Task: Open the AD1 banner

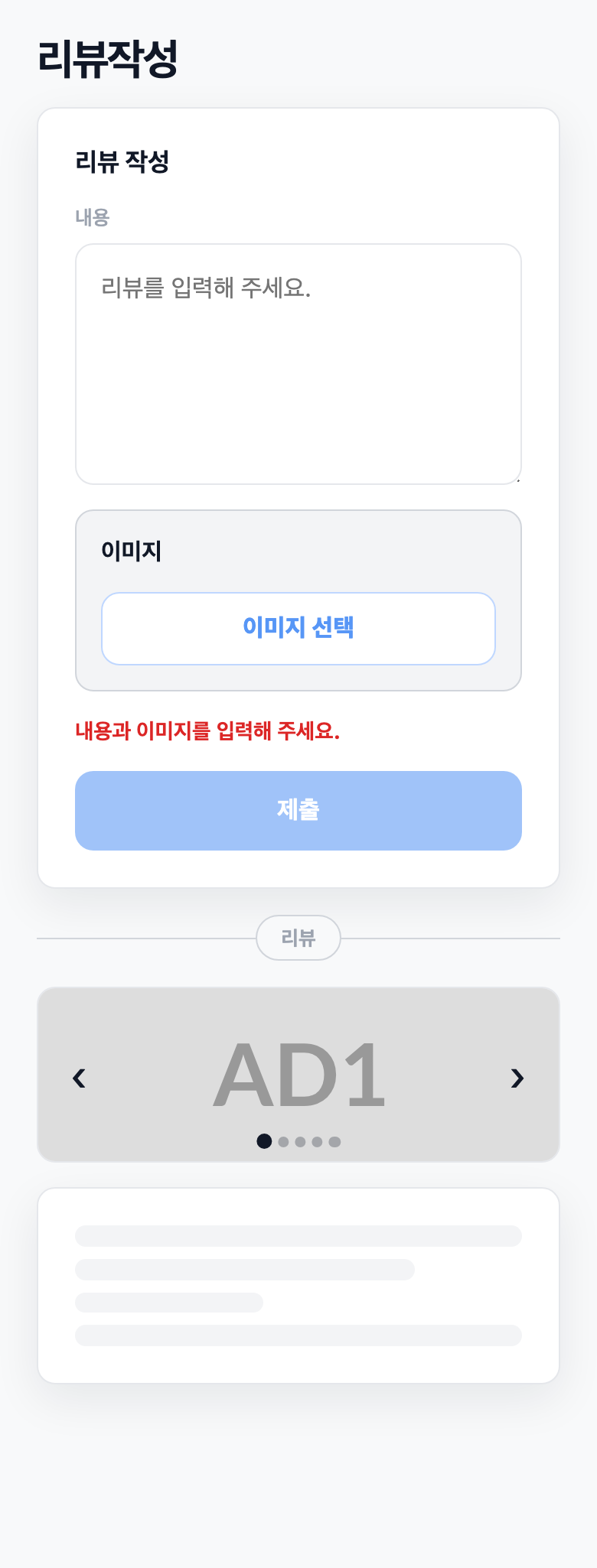Action: click(x=298, y=1075)
